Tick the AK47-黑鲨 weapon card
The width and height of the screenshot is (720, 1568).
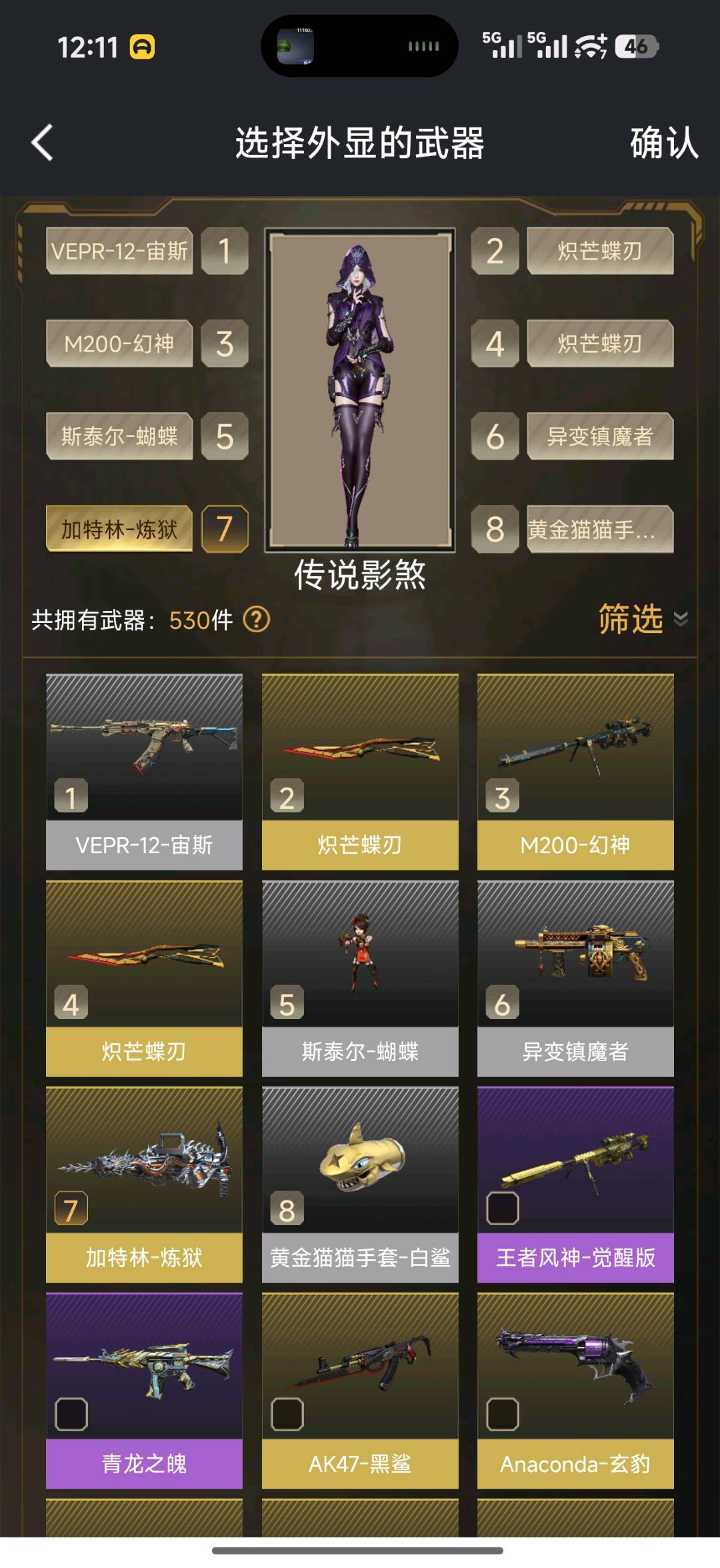[360, 1391]
